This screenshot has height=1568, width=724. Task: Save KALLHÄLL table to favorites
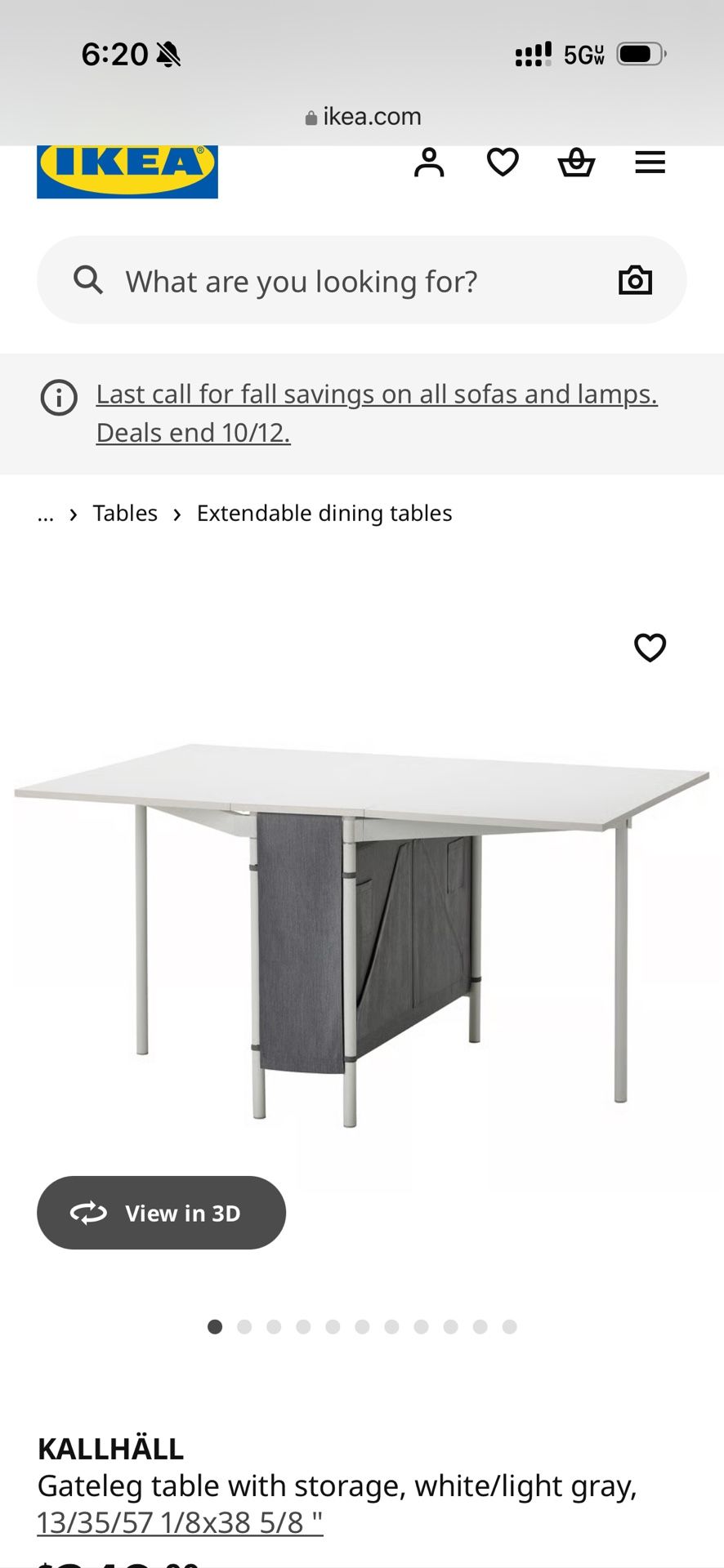tap(650, 648)
